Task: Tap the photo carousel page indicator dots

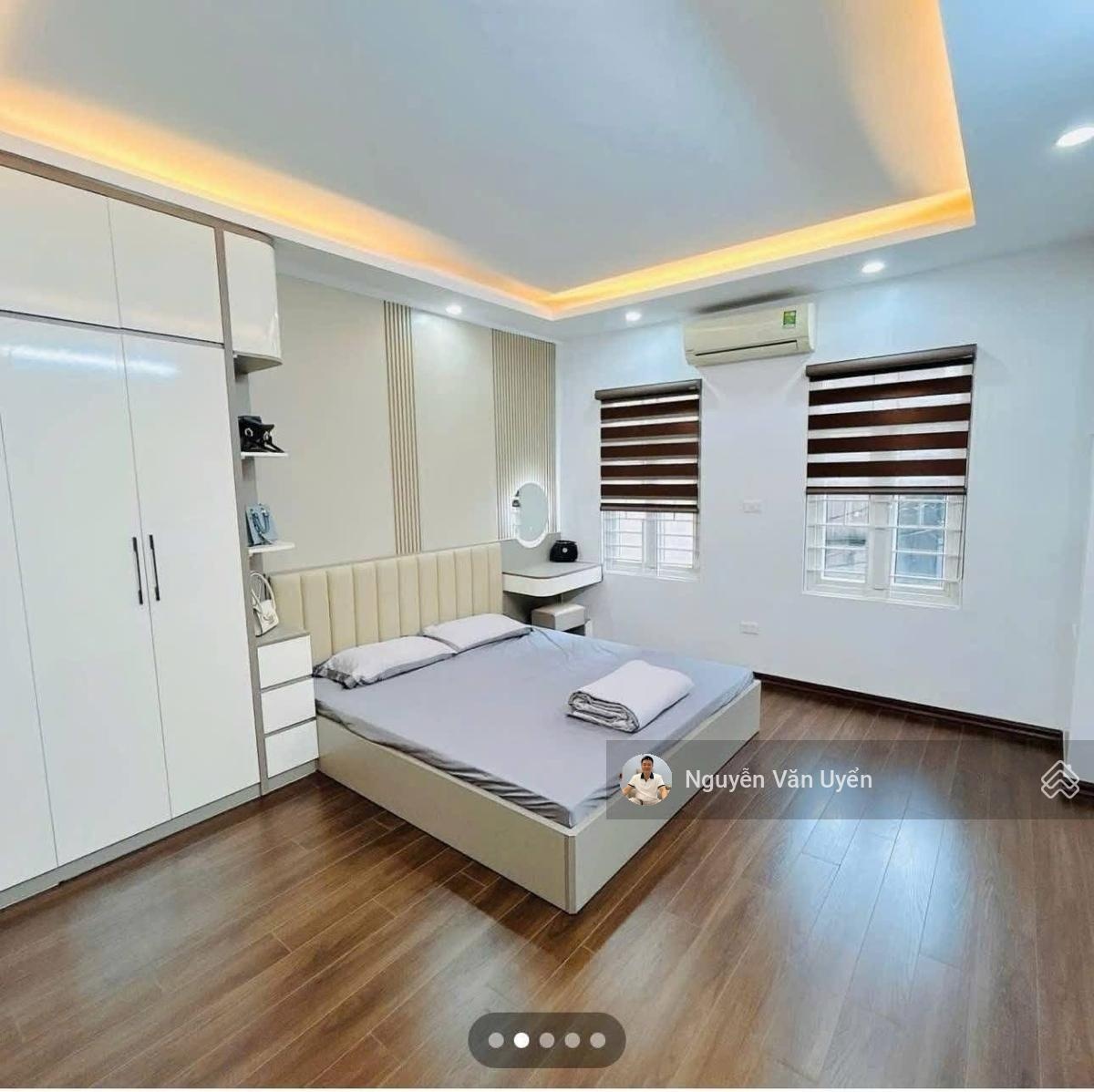Action: click(x=547, y=1039)
